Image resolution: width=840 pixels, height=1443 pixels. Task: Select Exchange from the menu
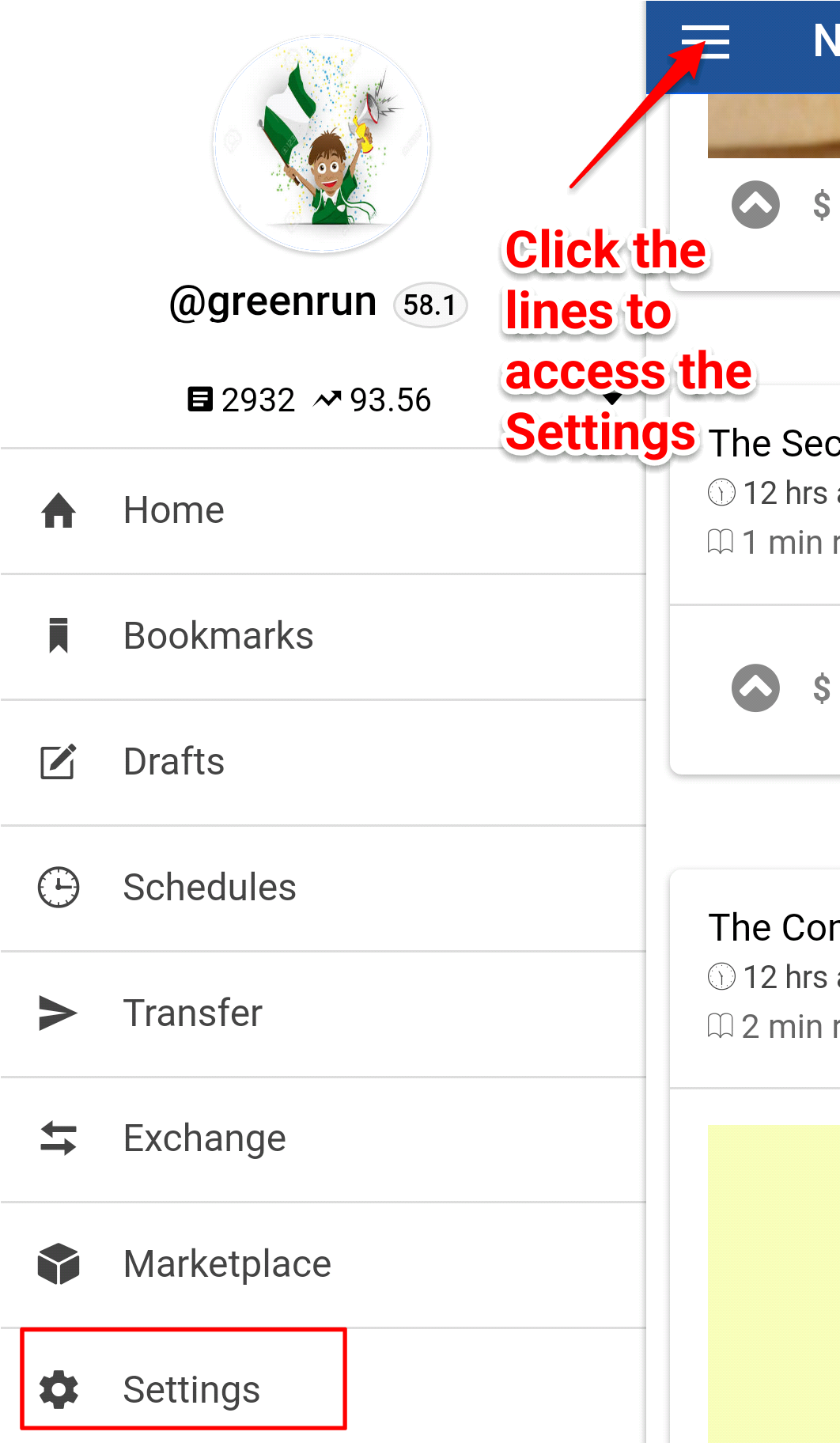[x=324, y=1139]
